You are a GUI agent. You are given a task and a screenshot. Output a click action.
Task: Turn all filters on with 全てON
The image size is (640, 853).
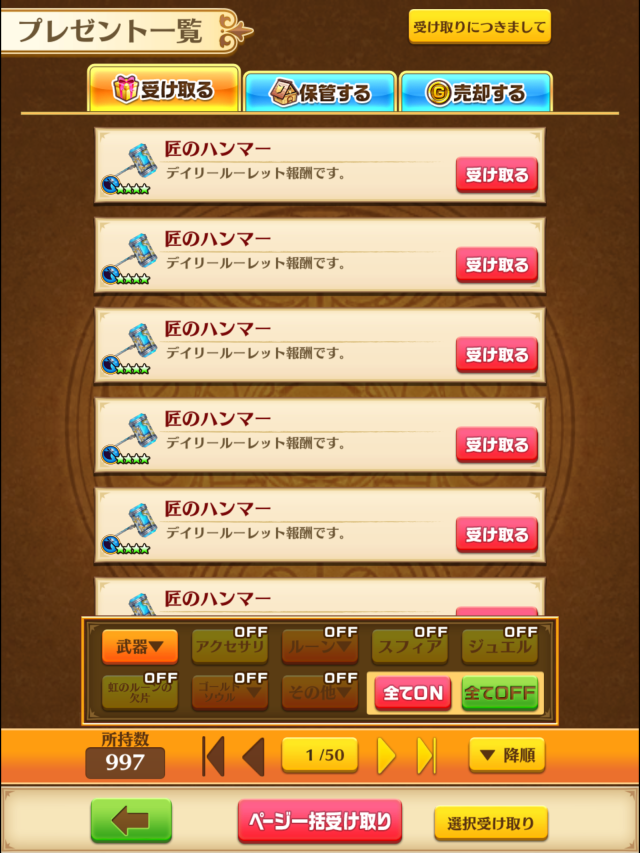(x=412, y=693)
